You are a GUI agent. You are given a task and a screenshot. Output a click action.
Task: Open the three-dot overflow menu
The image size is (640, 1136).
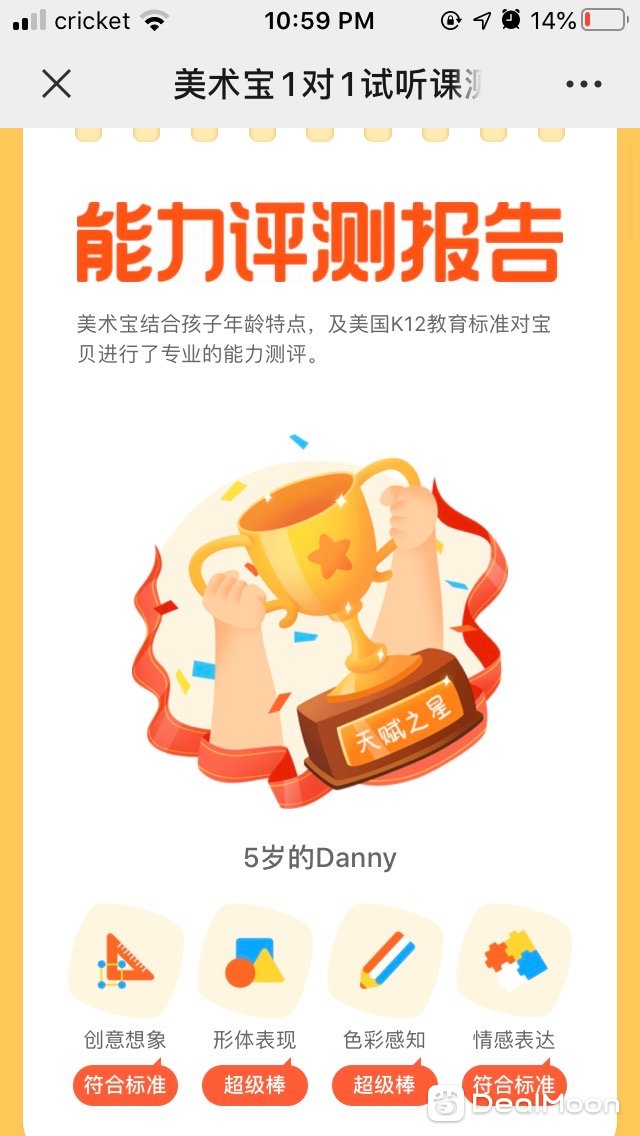(x=584, y=84)
